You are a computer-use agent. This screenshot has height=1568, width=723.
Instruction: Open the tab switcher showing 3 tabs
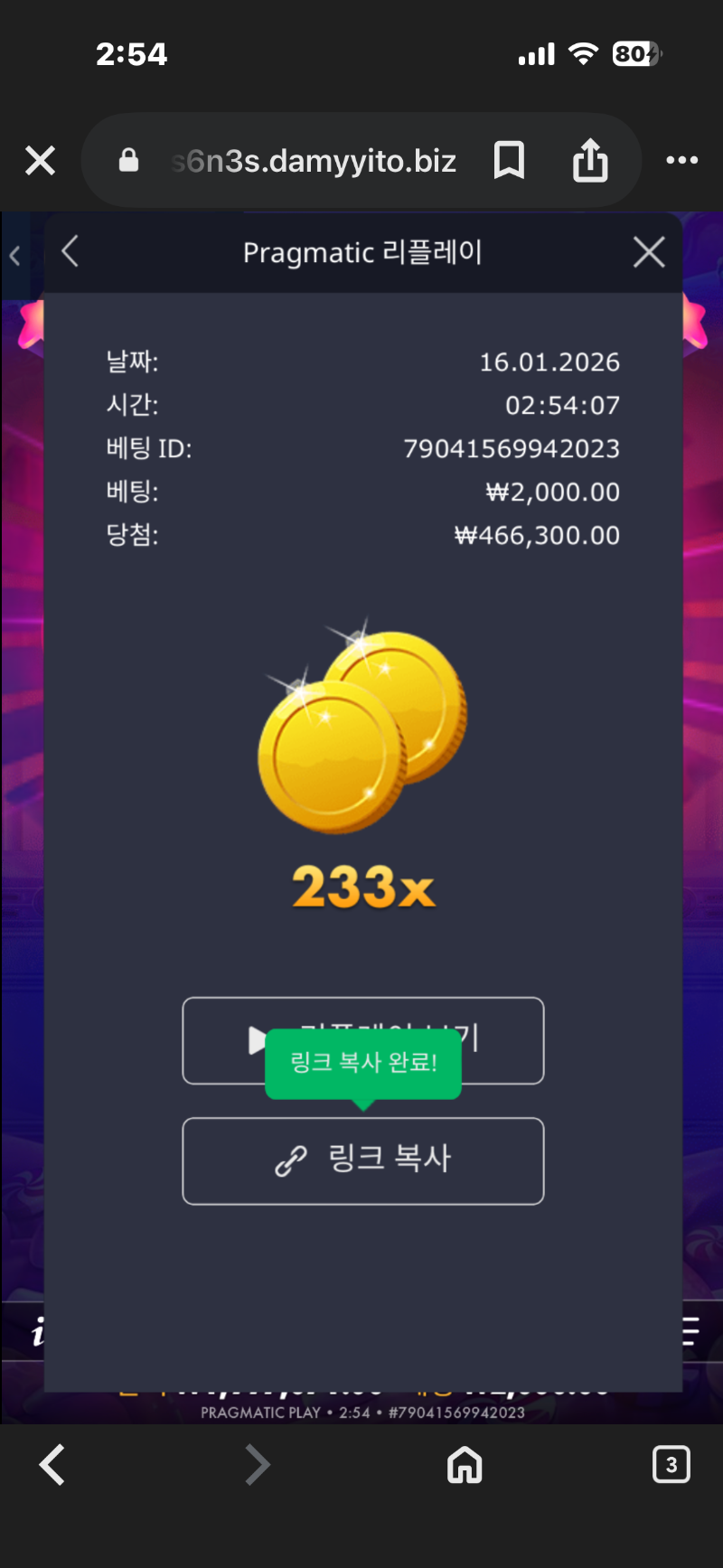pyautogui.click(x=671, y=1465)
